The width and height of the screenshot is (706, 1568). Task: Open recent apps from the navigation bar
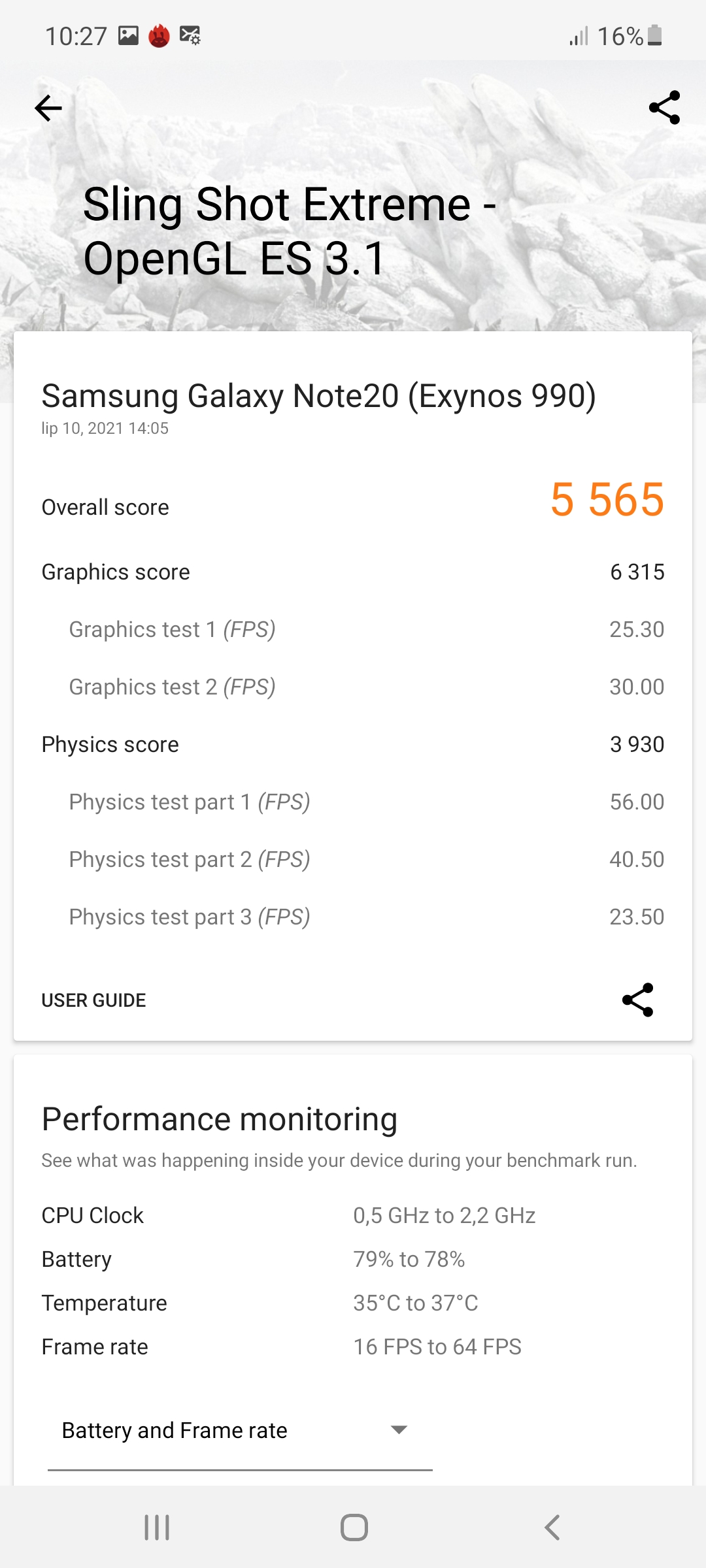(x=157, y=1527)
